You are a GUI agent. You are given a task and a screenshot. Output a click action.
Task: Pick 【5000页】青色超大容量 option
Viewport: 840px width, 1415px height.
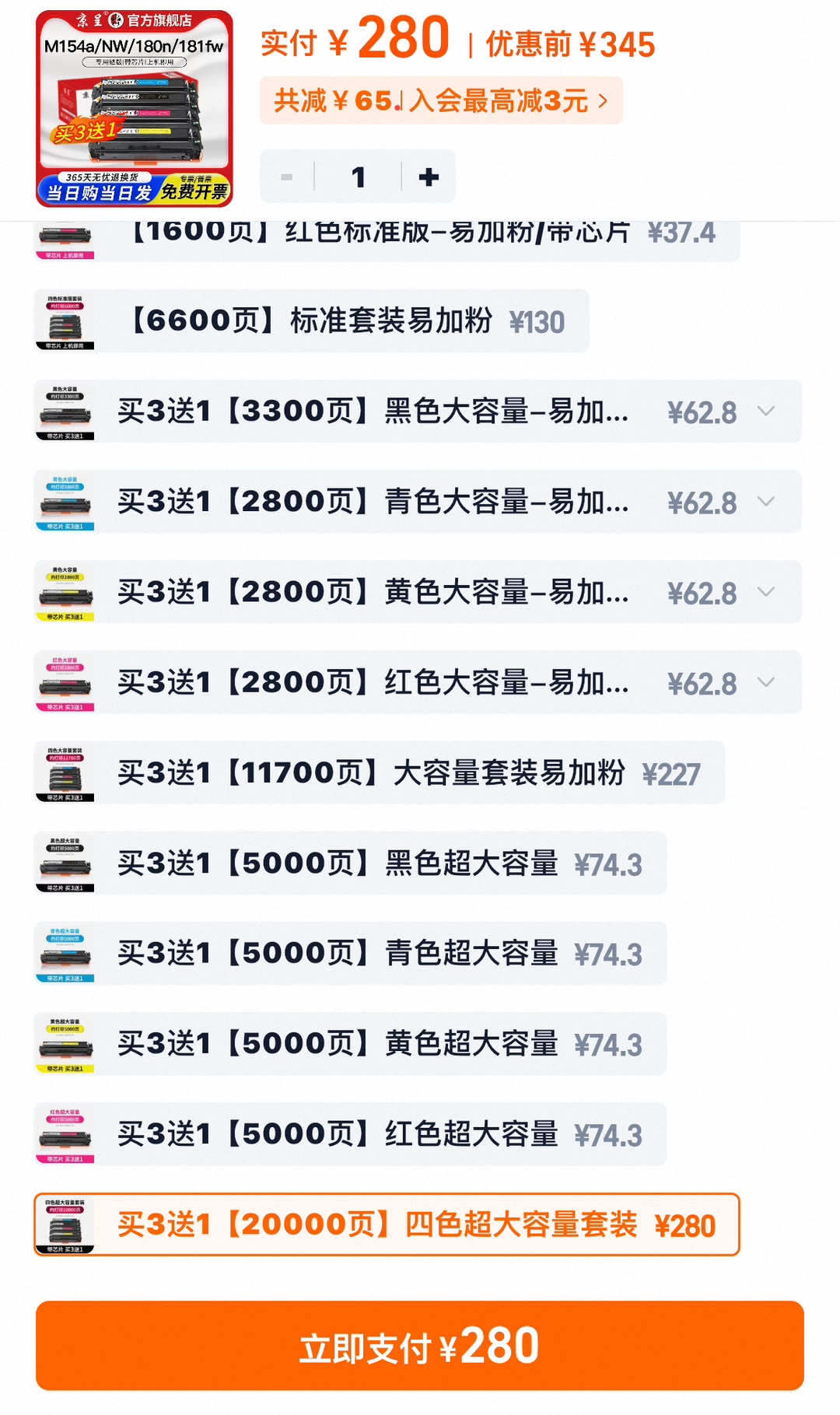(350, 953)
